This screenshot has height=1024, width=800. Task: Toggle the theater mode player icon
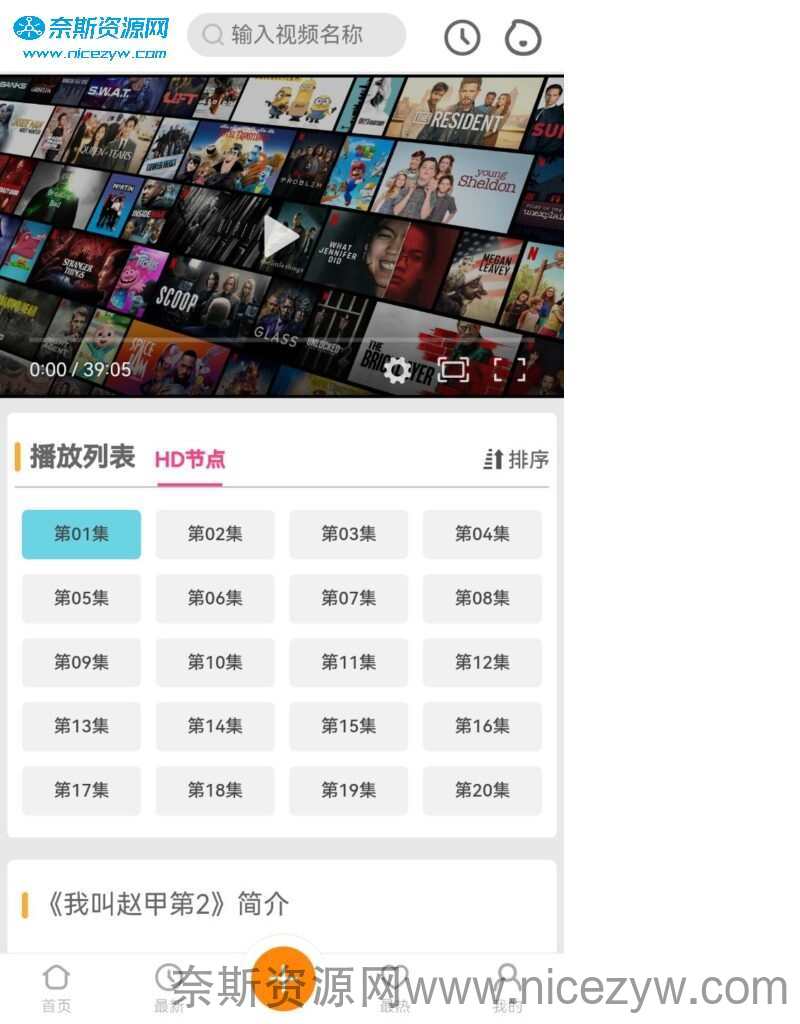coord(453,370)
